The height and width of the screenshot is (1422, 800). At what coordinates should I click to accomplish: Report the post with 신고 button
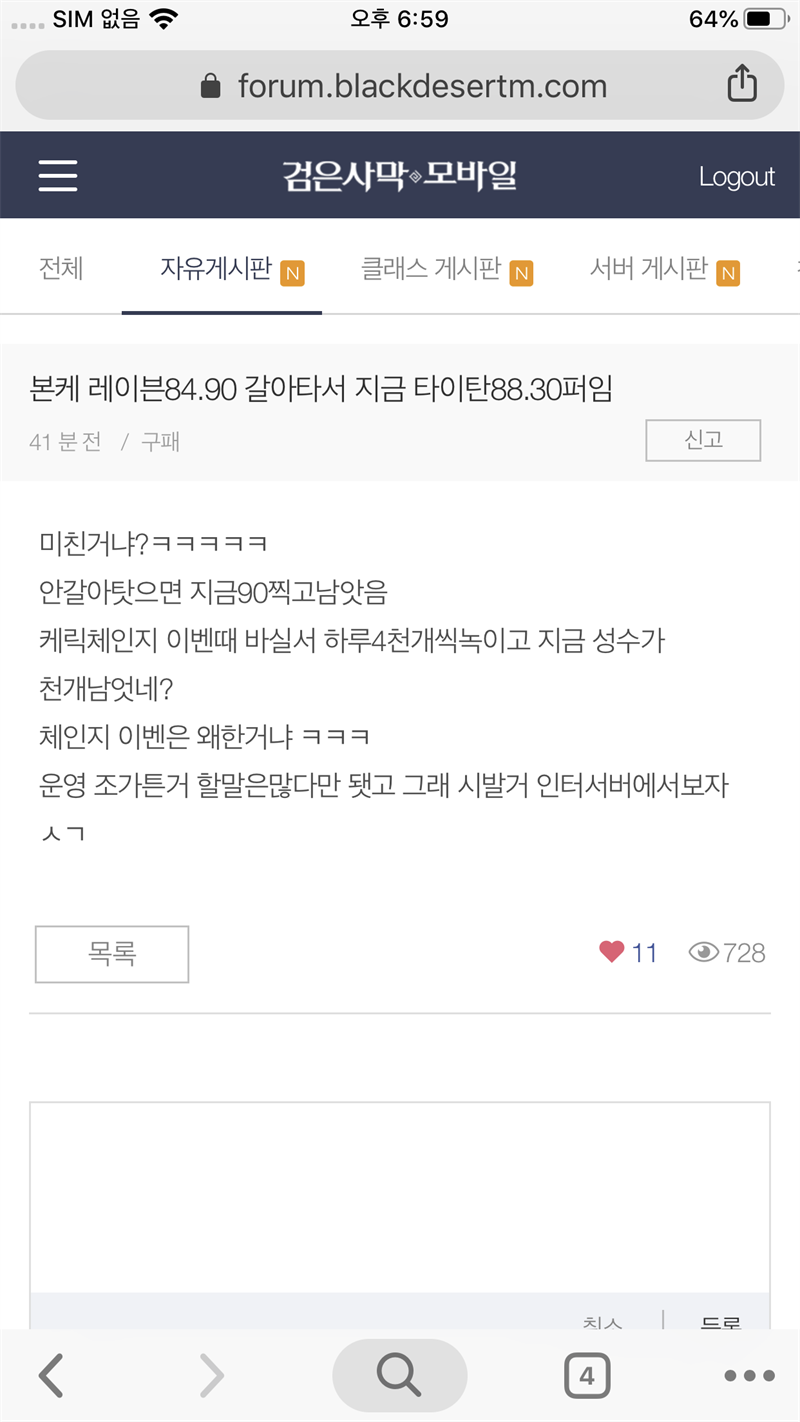(703, 440)
